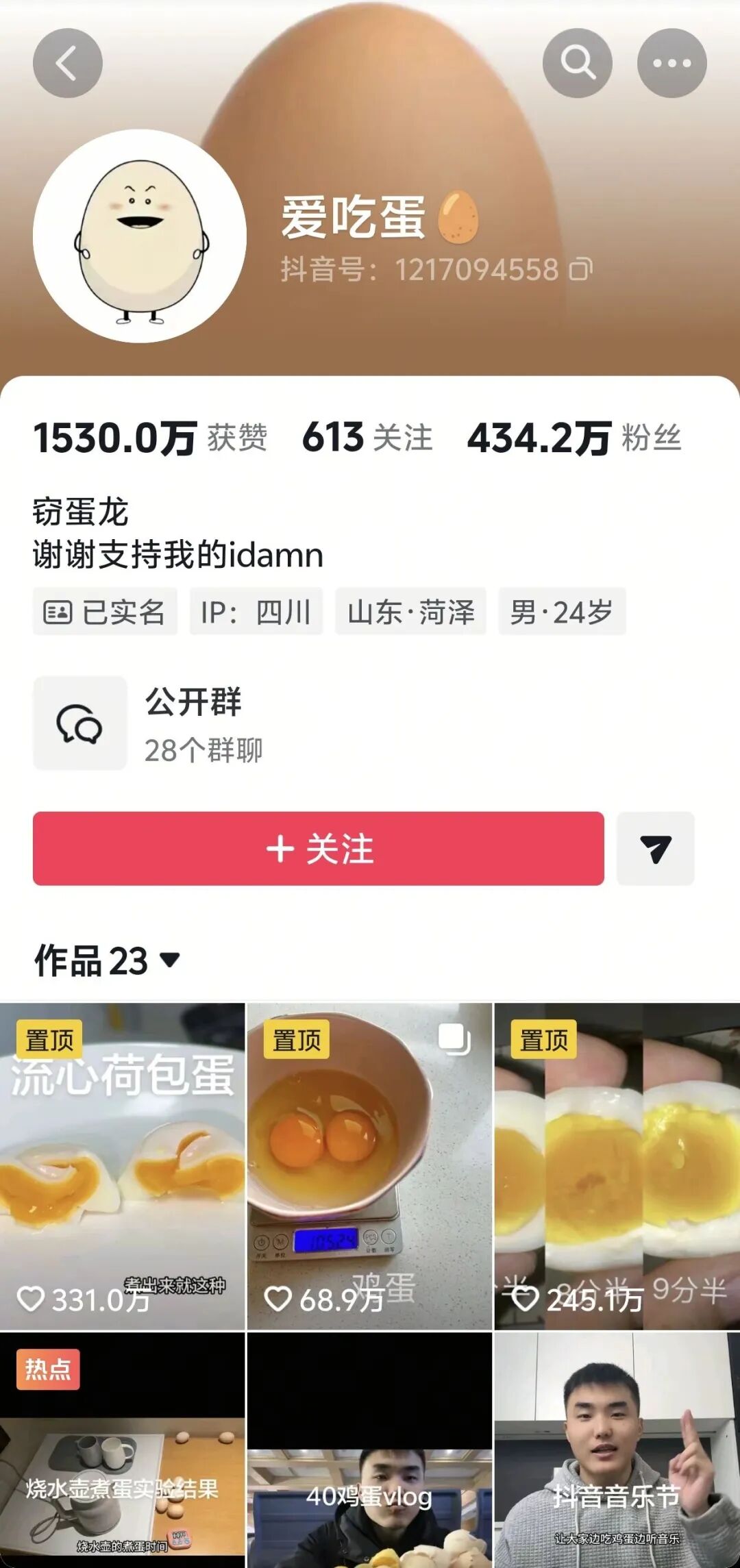Open the pinned double-yolk 鸡蛋 post
Screen dimensions: 740x1568
pyautogui.click(x=369, y=1166)
